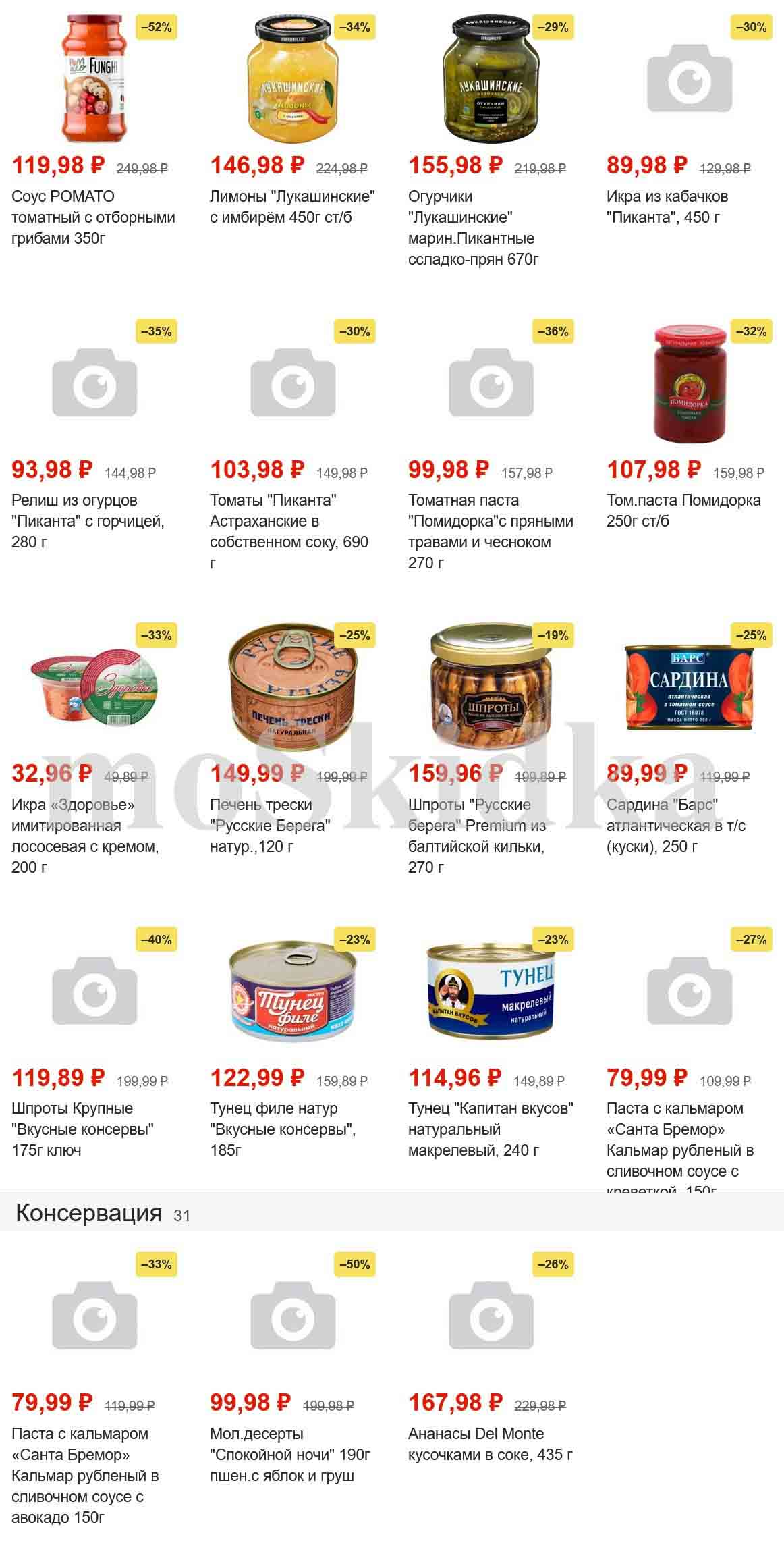
Task: Open Икра из кабачков Пиканта 450 г
Action: coord(667,207)
